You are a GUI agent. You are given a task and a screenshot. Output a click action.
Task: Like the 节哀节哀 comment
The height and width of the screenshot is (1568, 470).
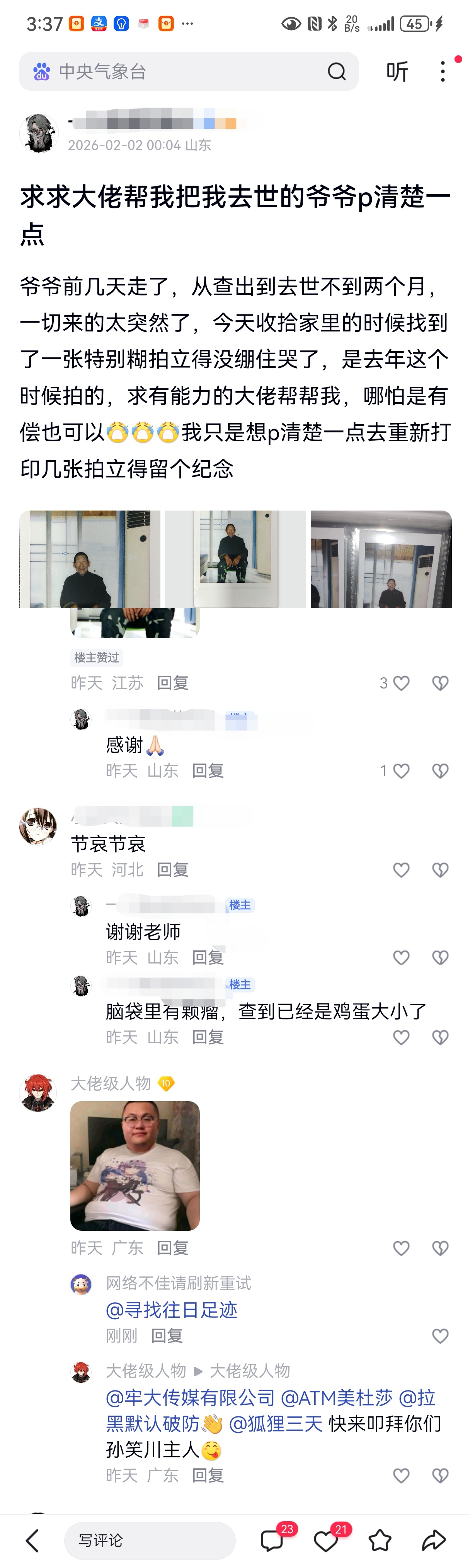401,870
